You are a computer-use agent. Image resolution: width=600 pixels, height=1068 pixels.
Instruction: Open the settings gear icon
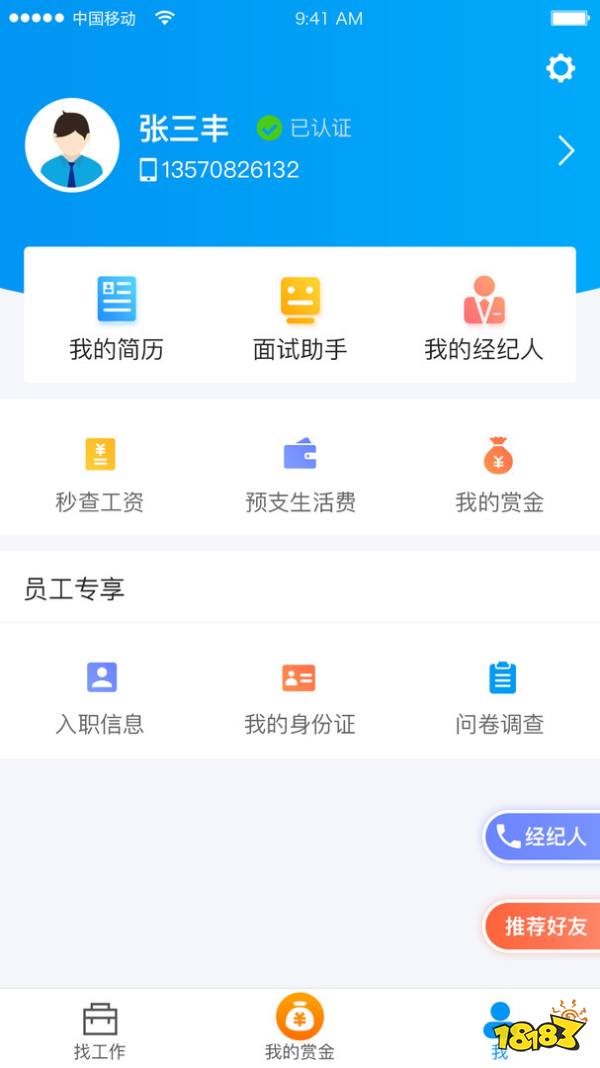point(560,68)
